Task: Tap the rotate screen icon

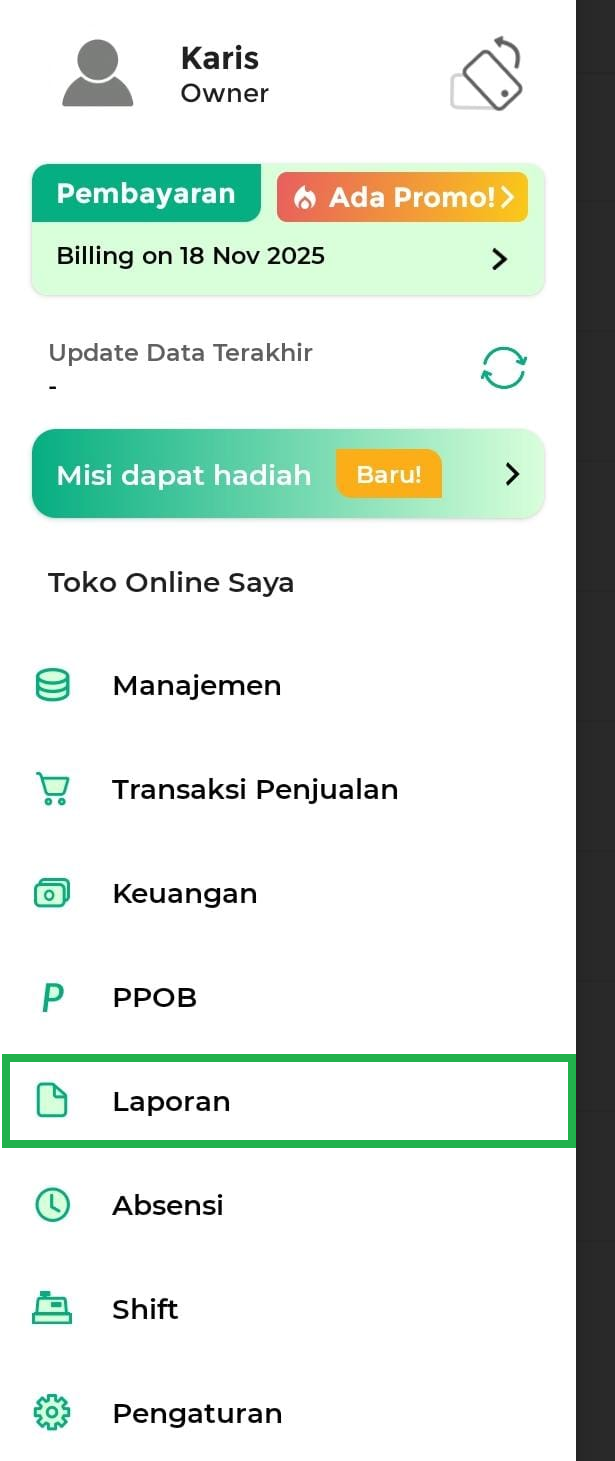Action: [488, 73]
